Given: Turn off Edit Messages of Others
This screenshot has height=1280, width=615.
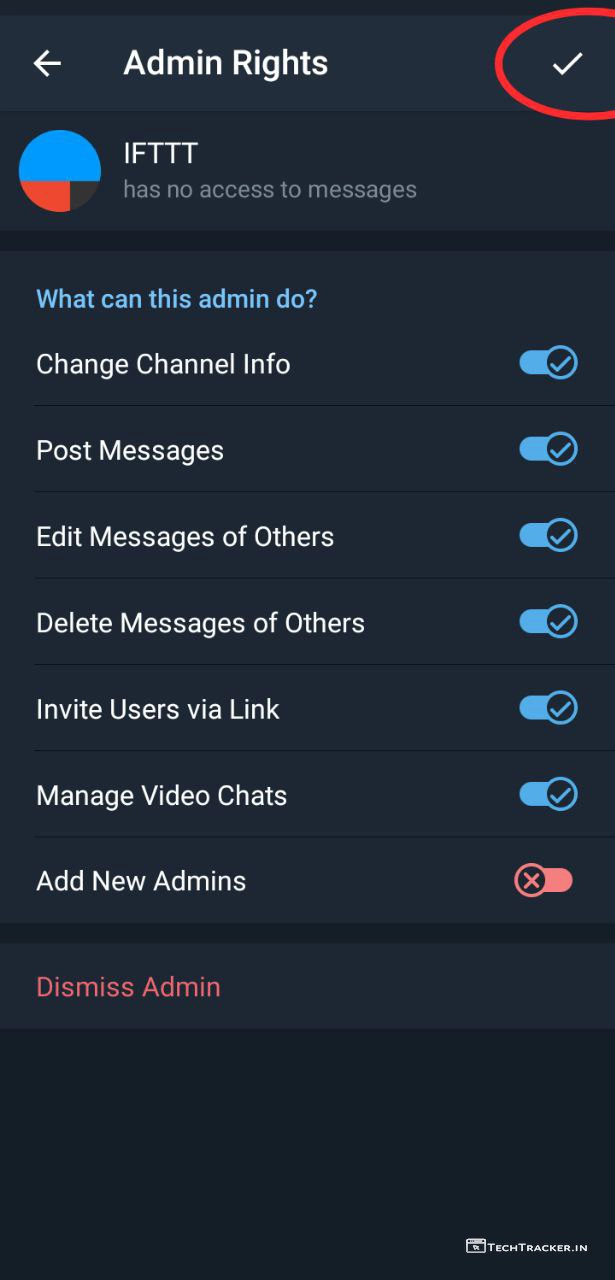Looking at the screenshot, I should click(548, 536).
